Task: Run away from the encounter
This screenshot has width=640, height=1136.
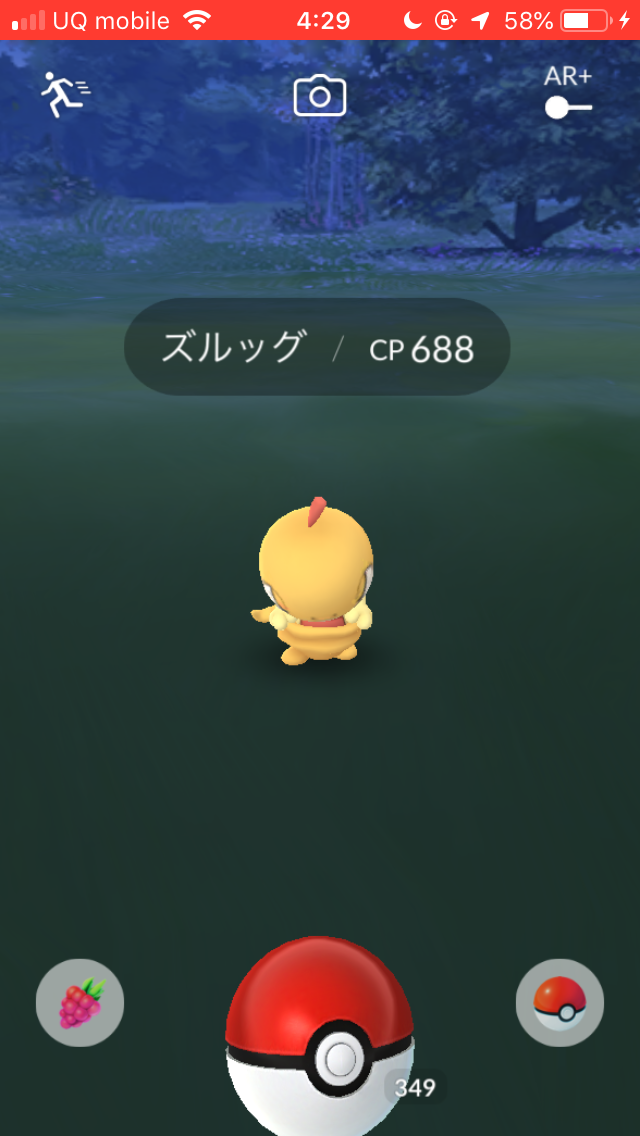Action: point(65,94)
